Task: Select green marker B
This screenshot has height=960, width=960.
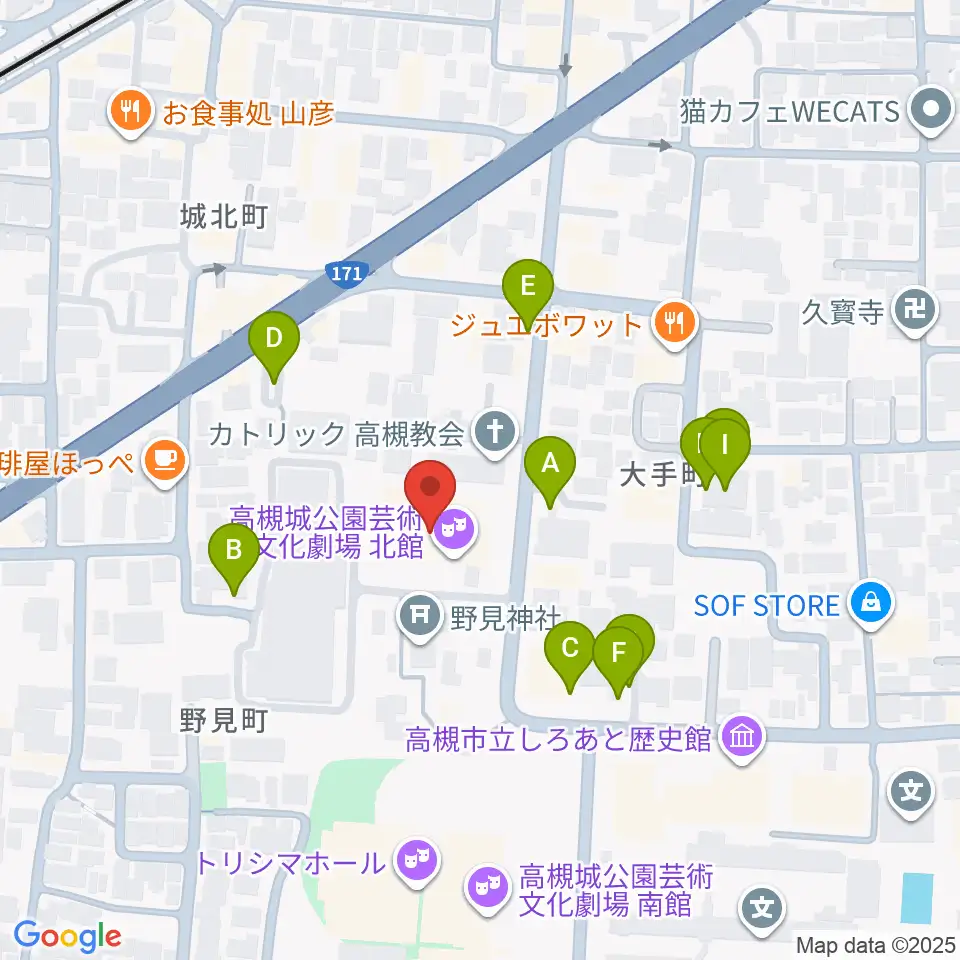Action: click(x=234, y=552)
